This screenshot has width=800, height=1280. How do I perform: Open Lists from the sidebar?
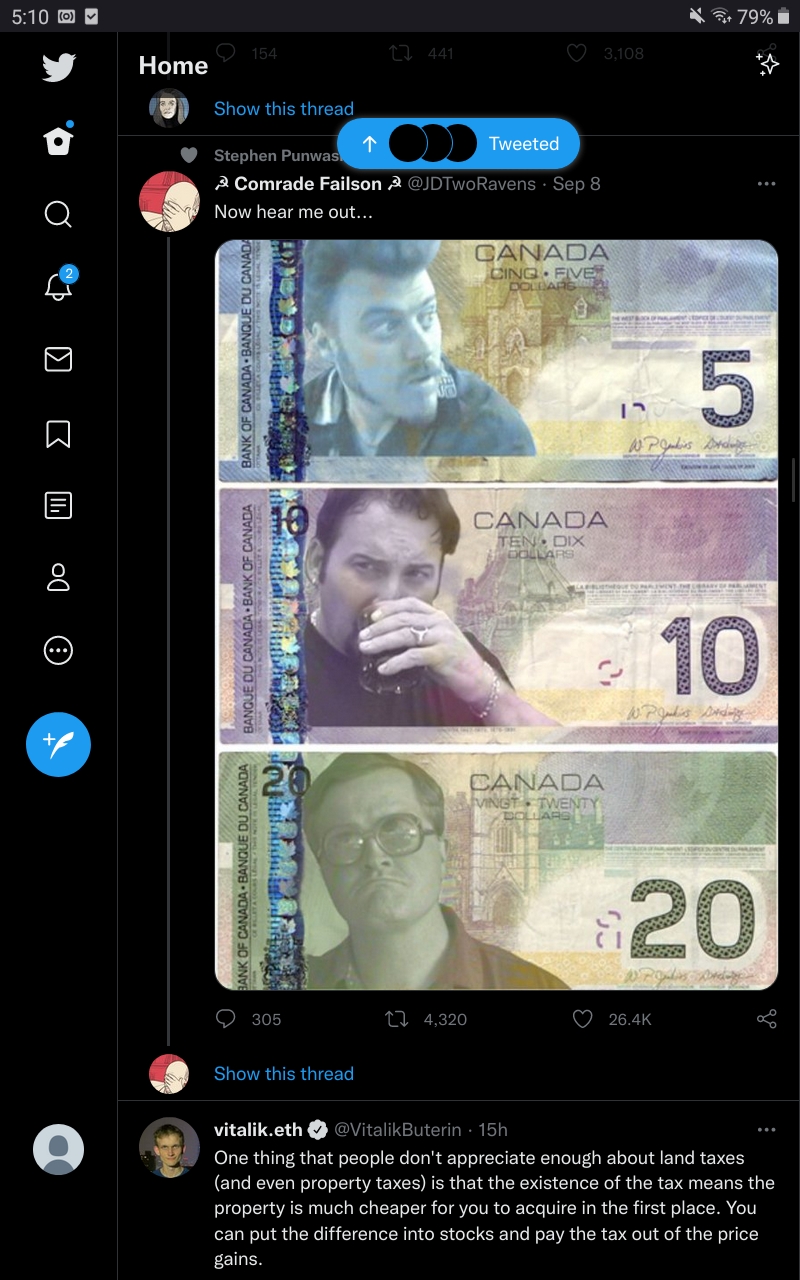[x=58, y=505]
